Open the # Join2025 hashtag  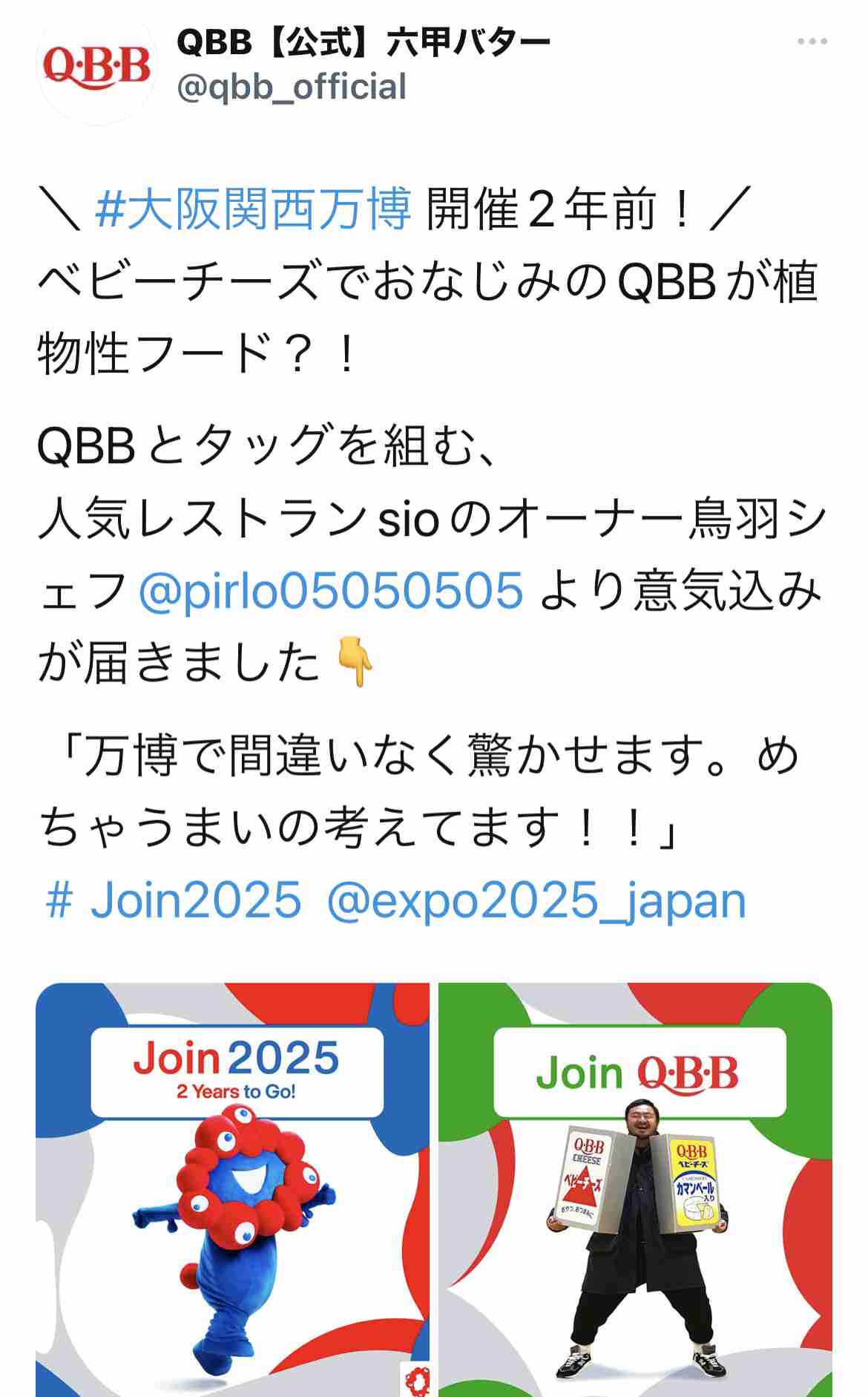(174, 900)
